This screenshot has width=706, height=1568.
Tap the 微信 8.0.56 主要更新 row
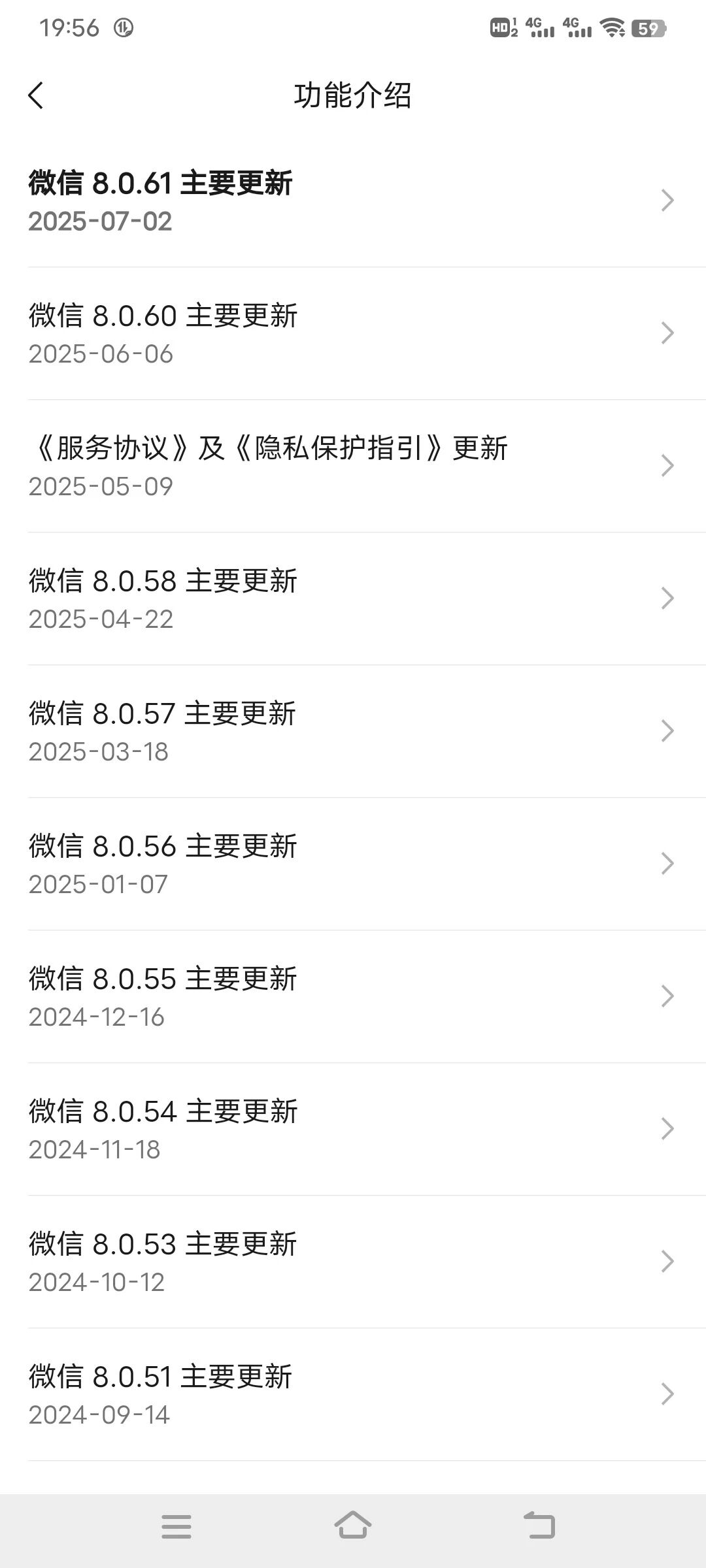(x=353, y=864)
